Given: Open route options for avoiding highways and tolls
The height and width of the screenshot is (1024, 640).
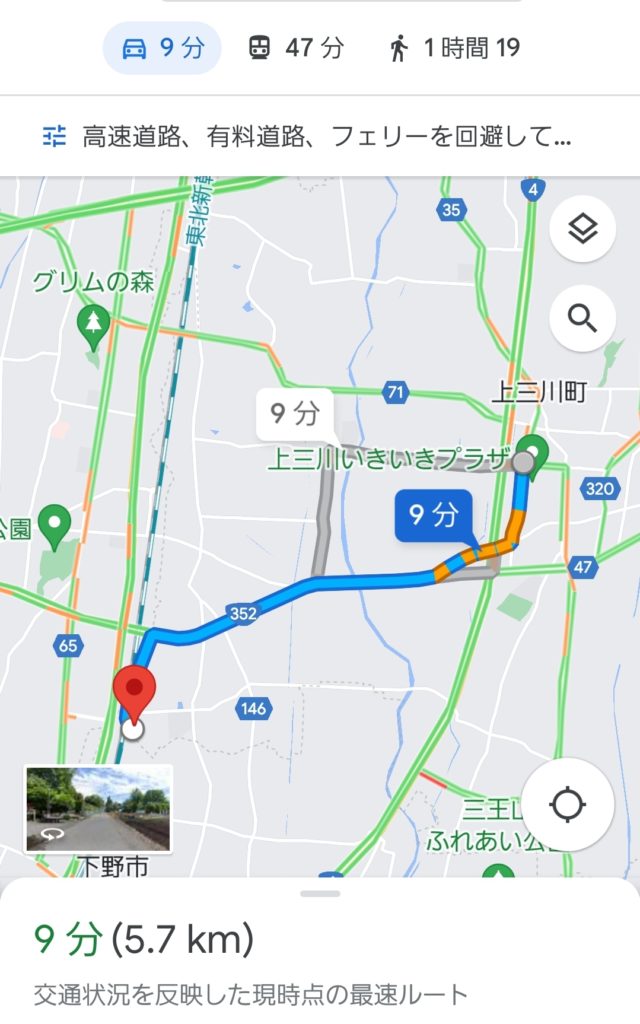Looking at the screenshot, I should 308,136.
